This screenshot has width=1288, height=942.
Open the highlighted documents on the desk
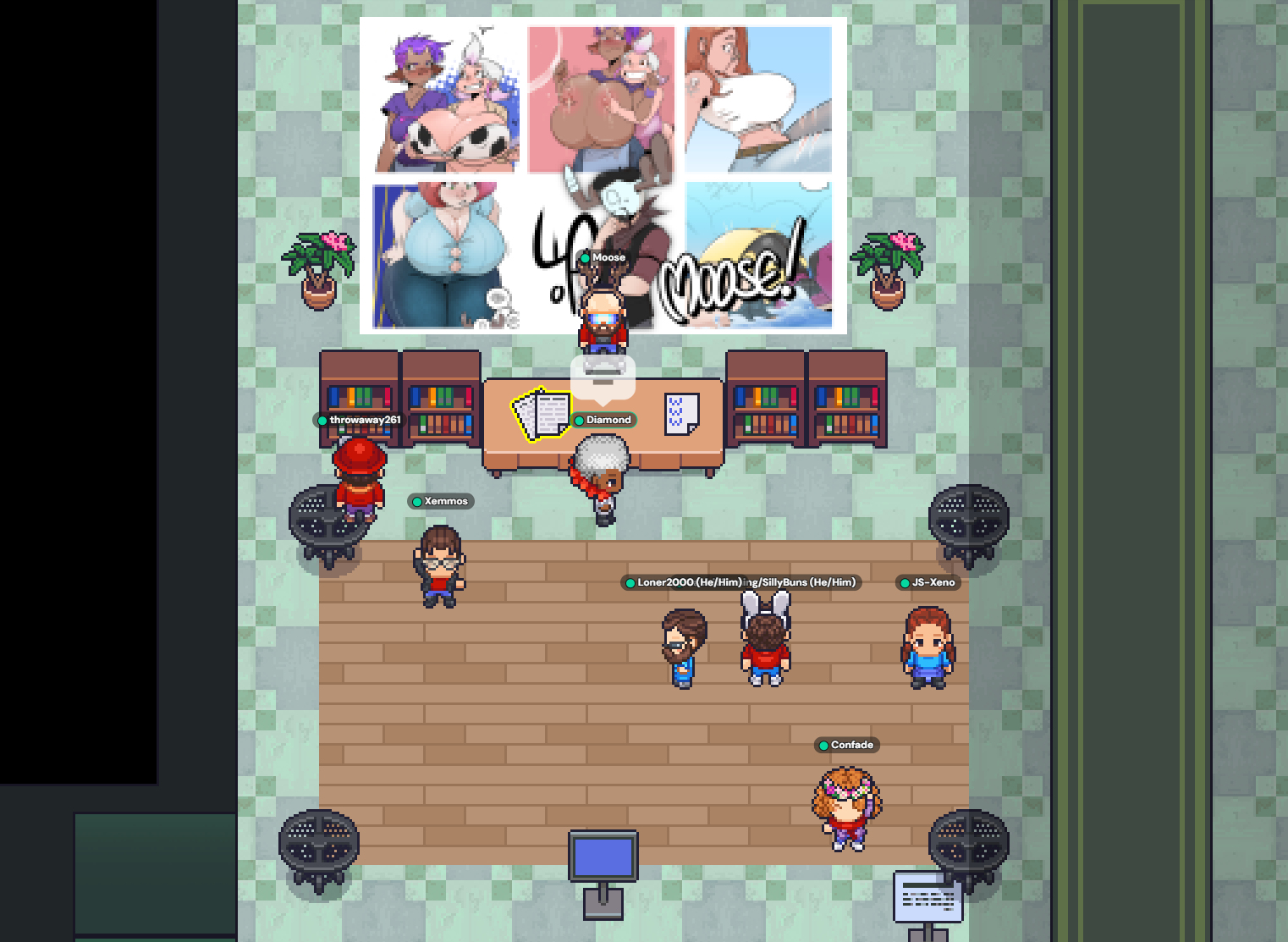point(542,415)
